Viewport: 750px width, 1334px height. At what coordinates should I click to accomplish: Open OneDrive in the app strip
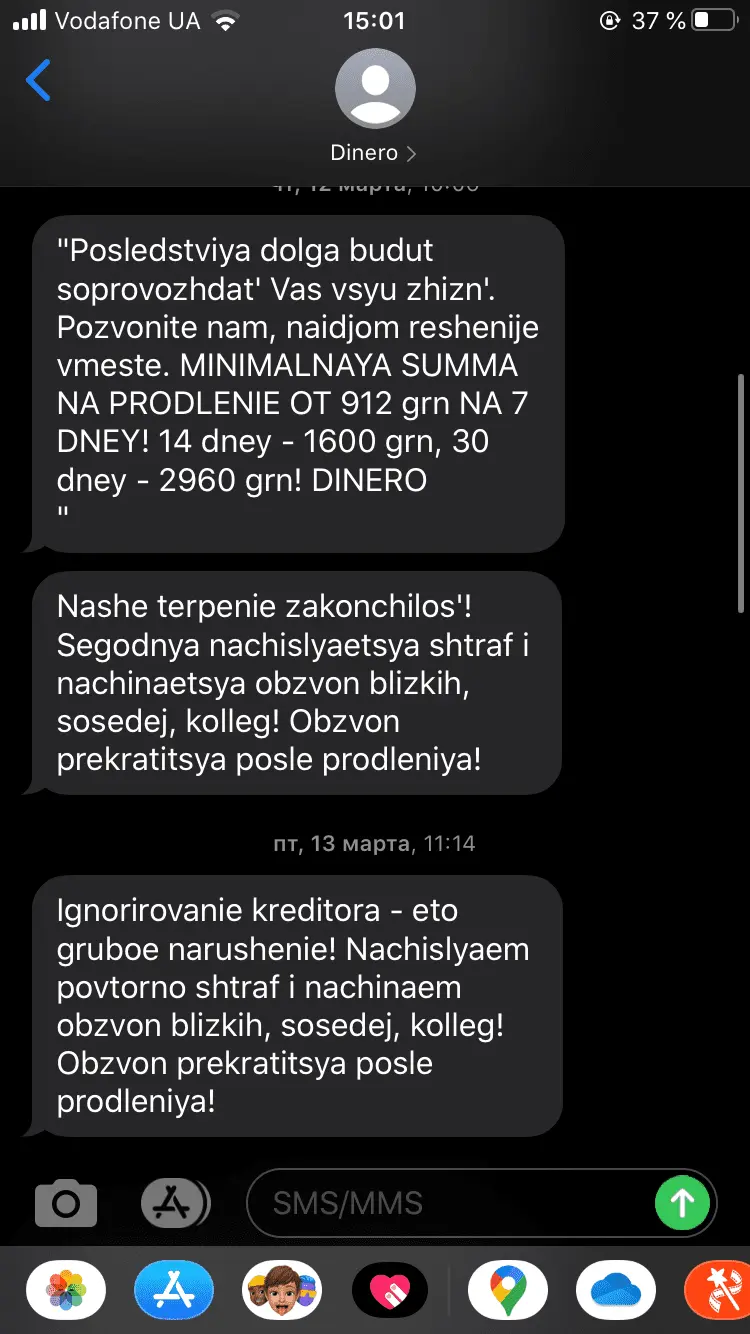click(x=616, y=1291)
